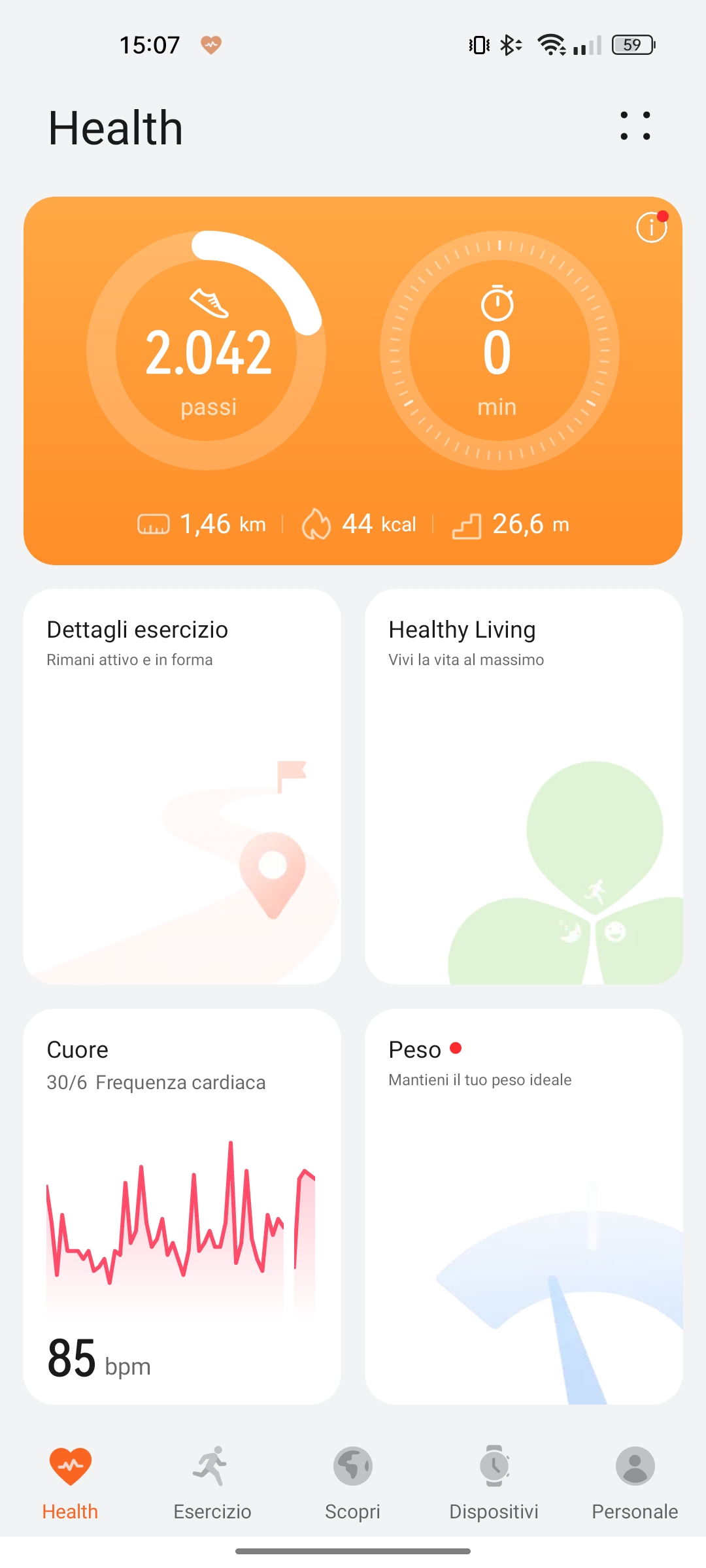Open the Healthy Living card
Viewport: 706px width, 1568px height.
coord(524,786)
